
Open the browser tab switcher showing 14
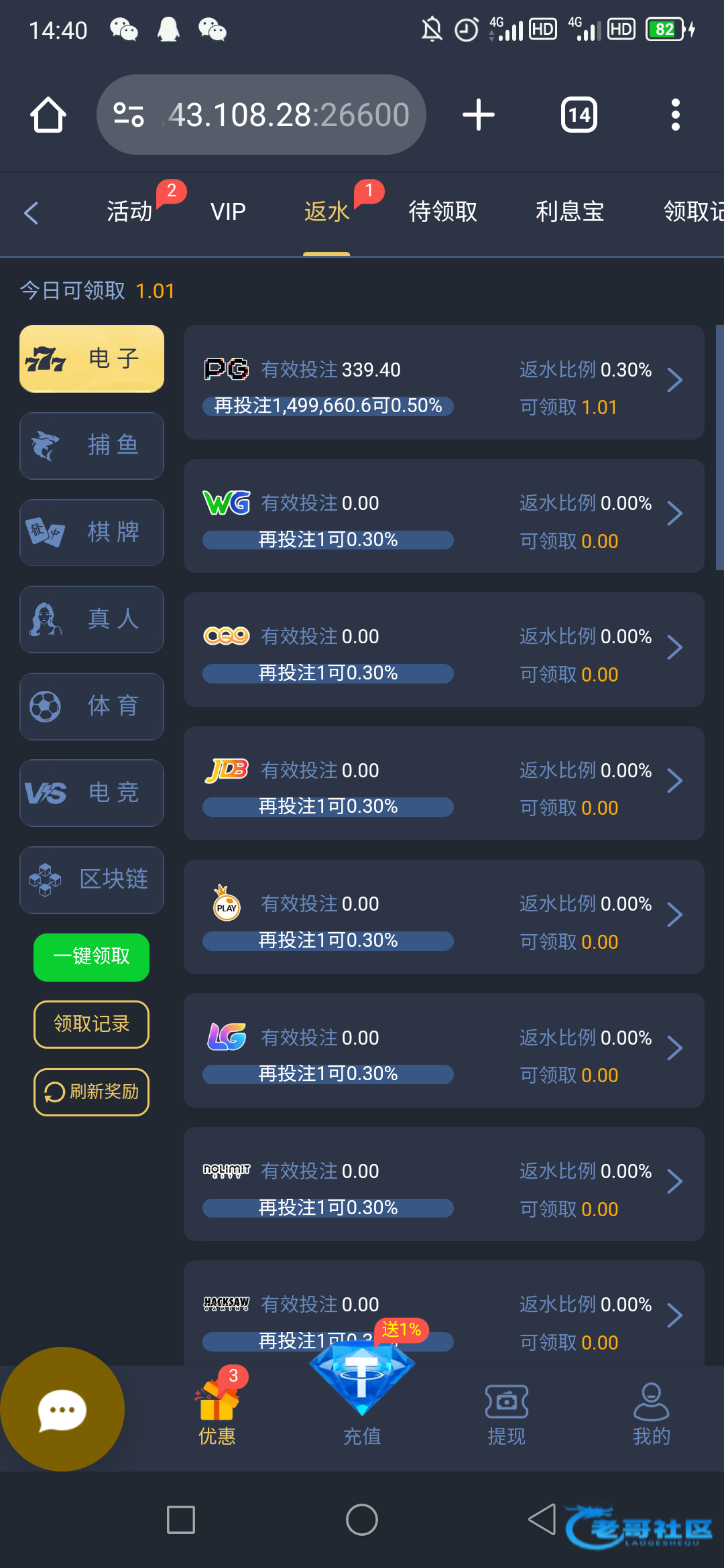[579, 115]
